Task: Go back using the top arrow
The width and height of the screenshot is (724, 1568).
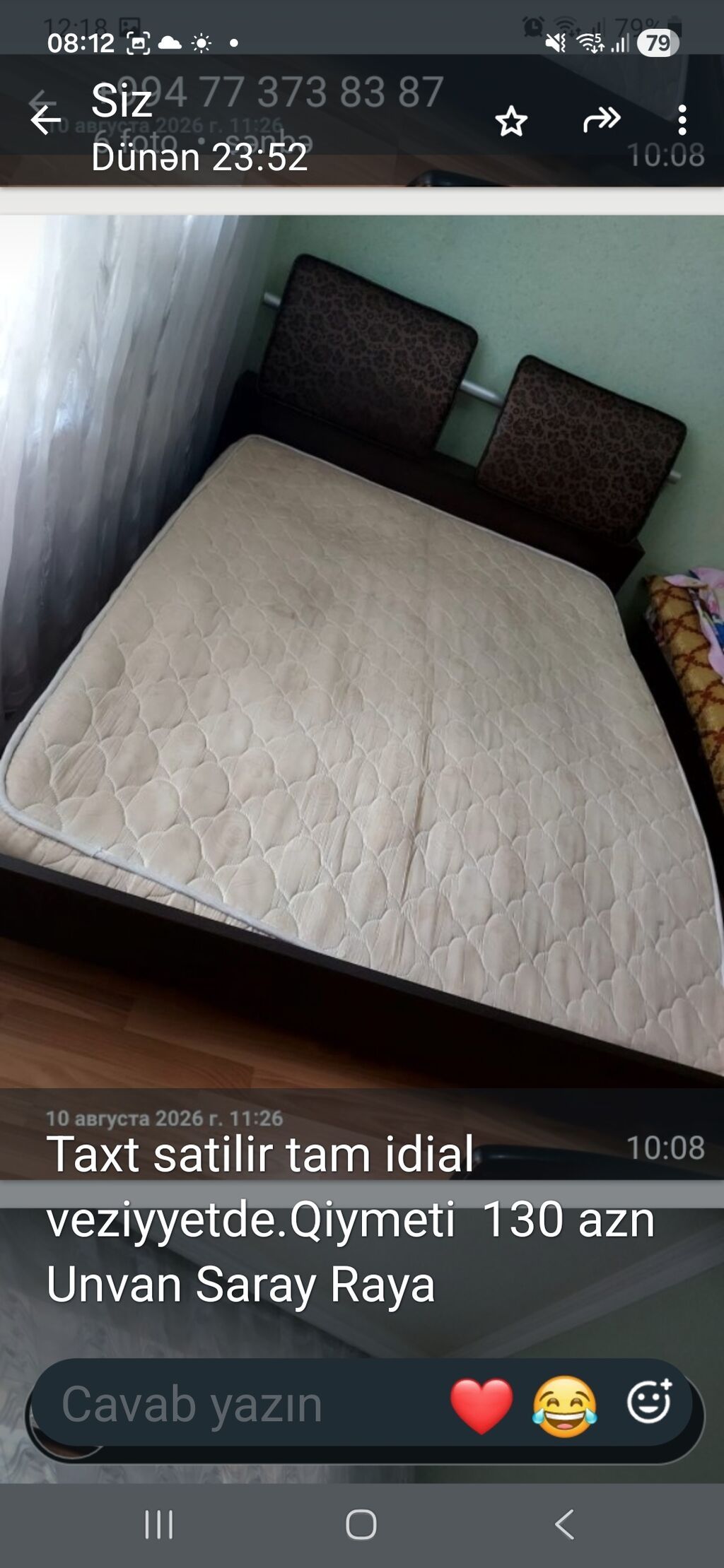Action: pos(46,120)
